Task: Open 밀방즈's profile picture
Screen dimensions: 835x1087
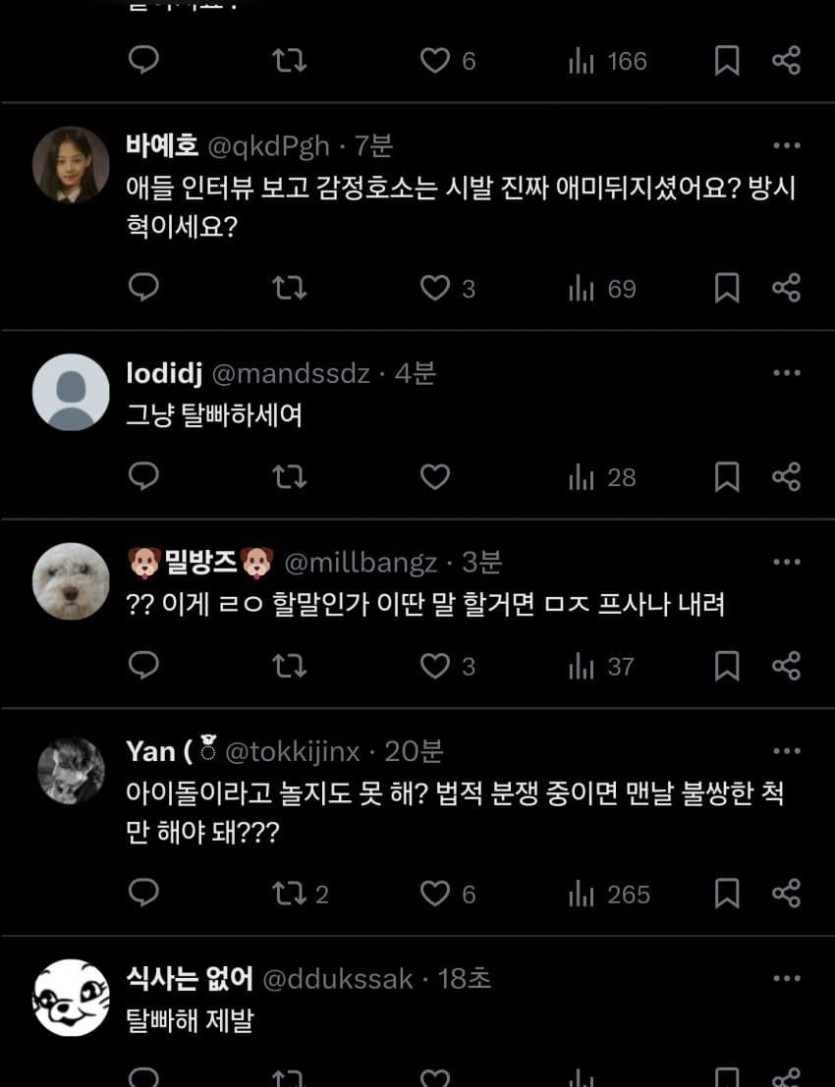Action: 71,581
